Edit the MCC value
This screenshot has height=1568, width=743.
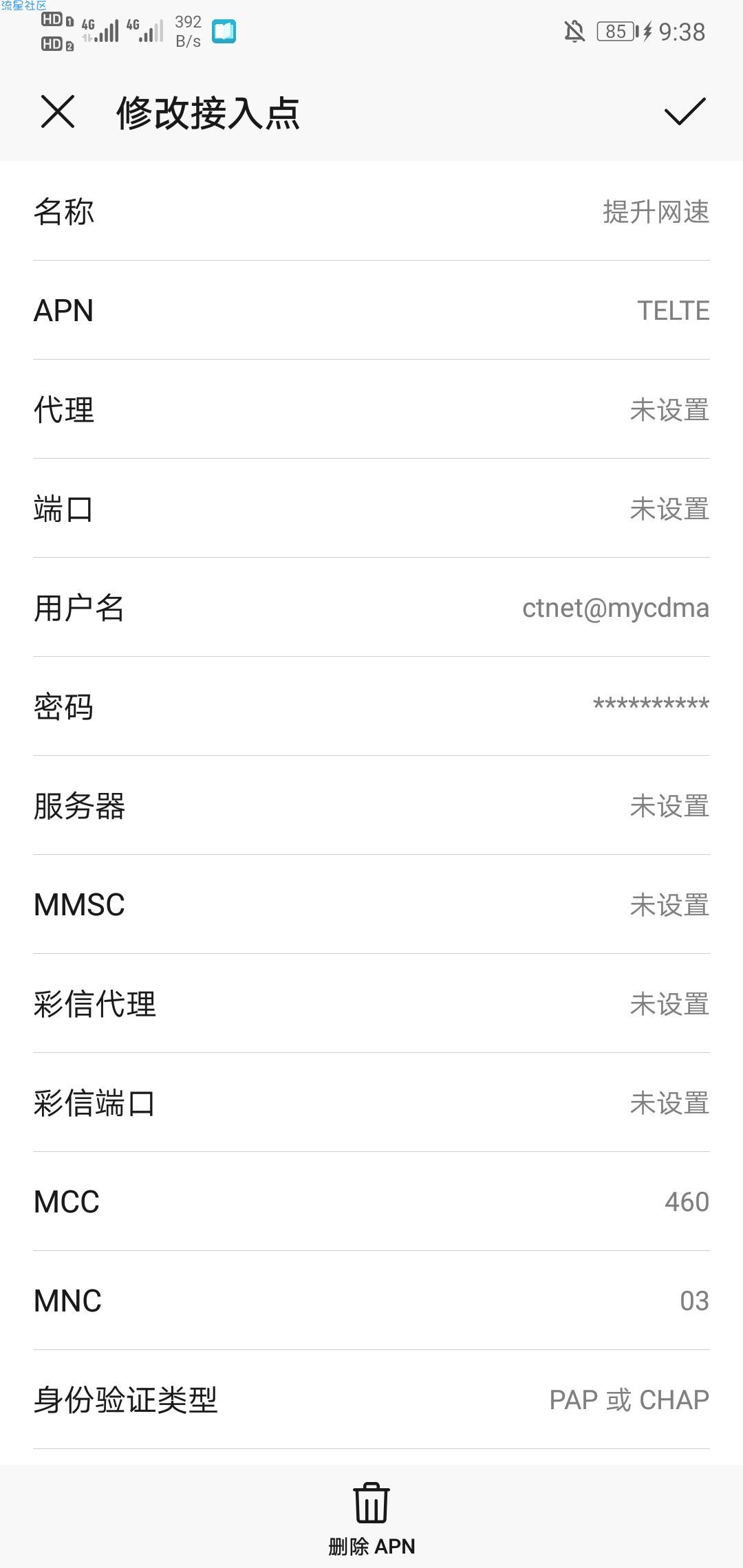click(371, 1202)
